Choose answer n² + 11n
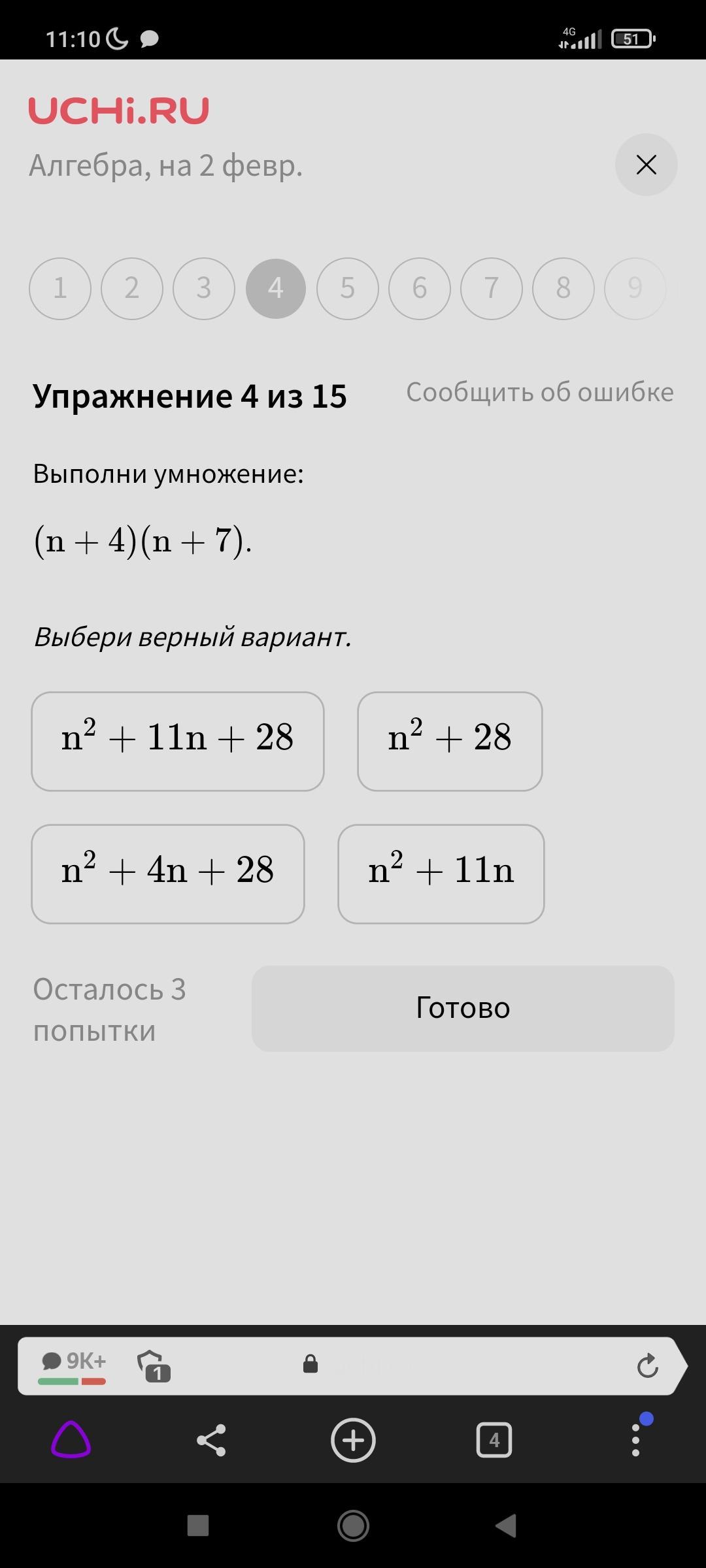706x1568 pixels. pyautogui.click(x=441, y=874)
